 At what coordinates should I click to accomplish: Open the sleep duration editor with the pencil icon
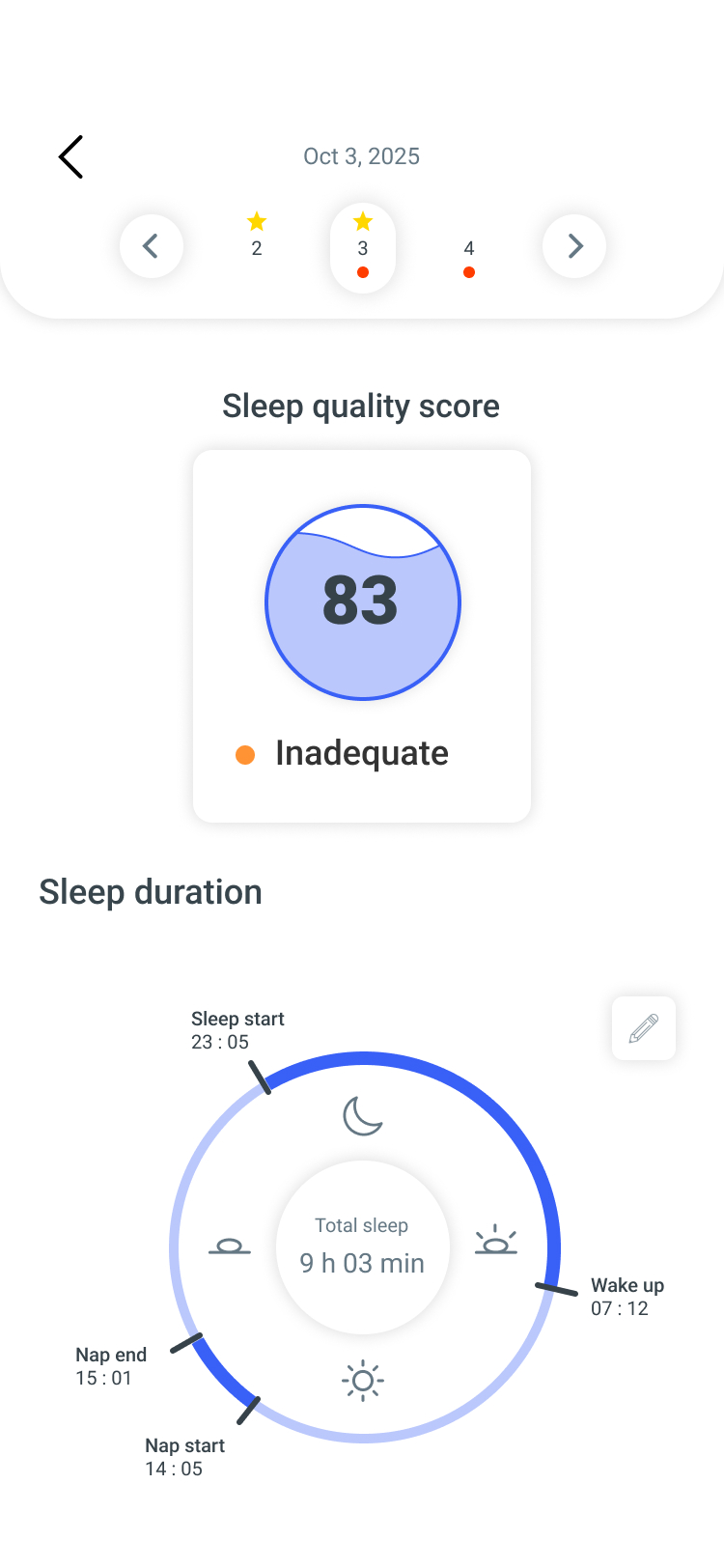click(643, 1028)
